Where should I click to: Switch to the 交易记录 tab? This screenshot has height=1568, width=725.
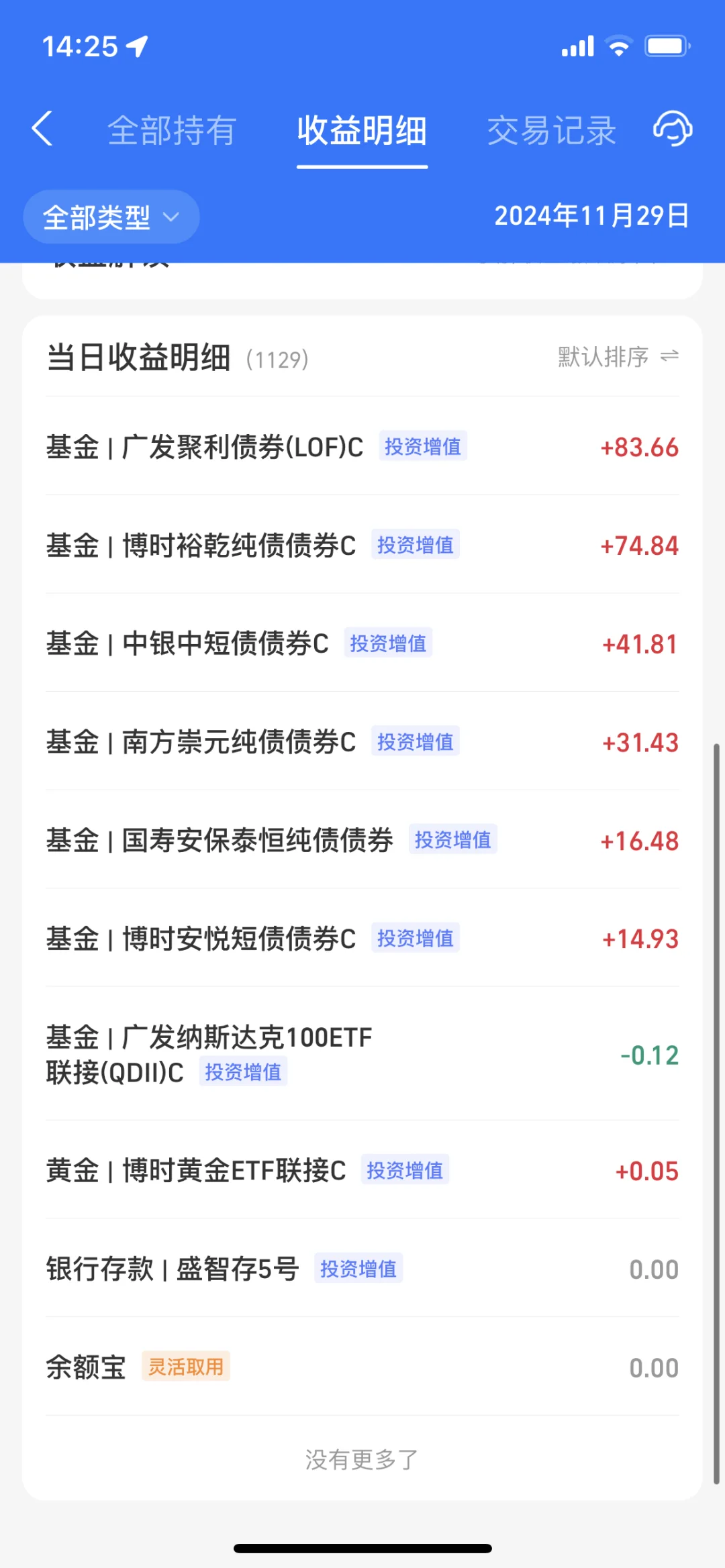[551, 130]
